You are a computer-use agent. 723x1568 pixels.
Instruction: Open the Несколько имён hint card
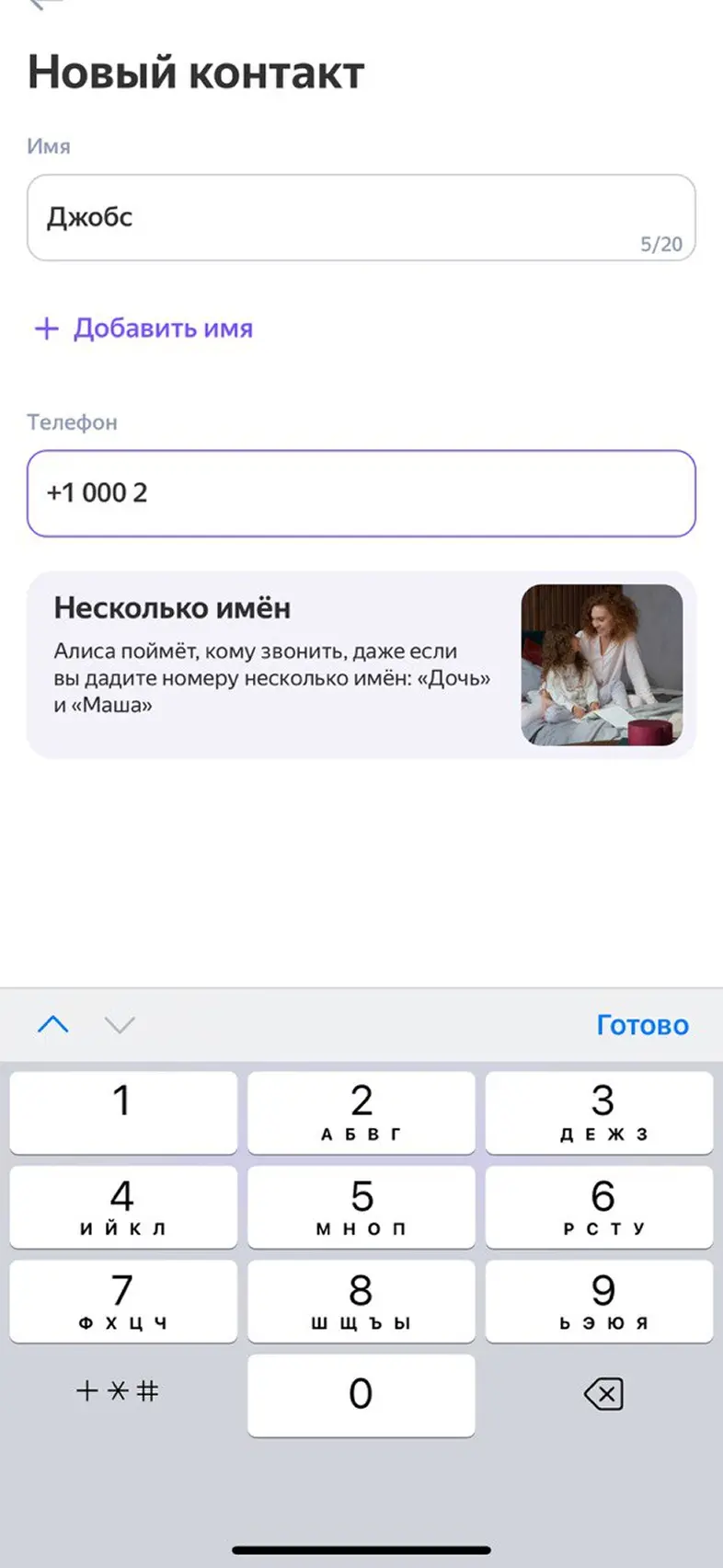361,664
